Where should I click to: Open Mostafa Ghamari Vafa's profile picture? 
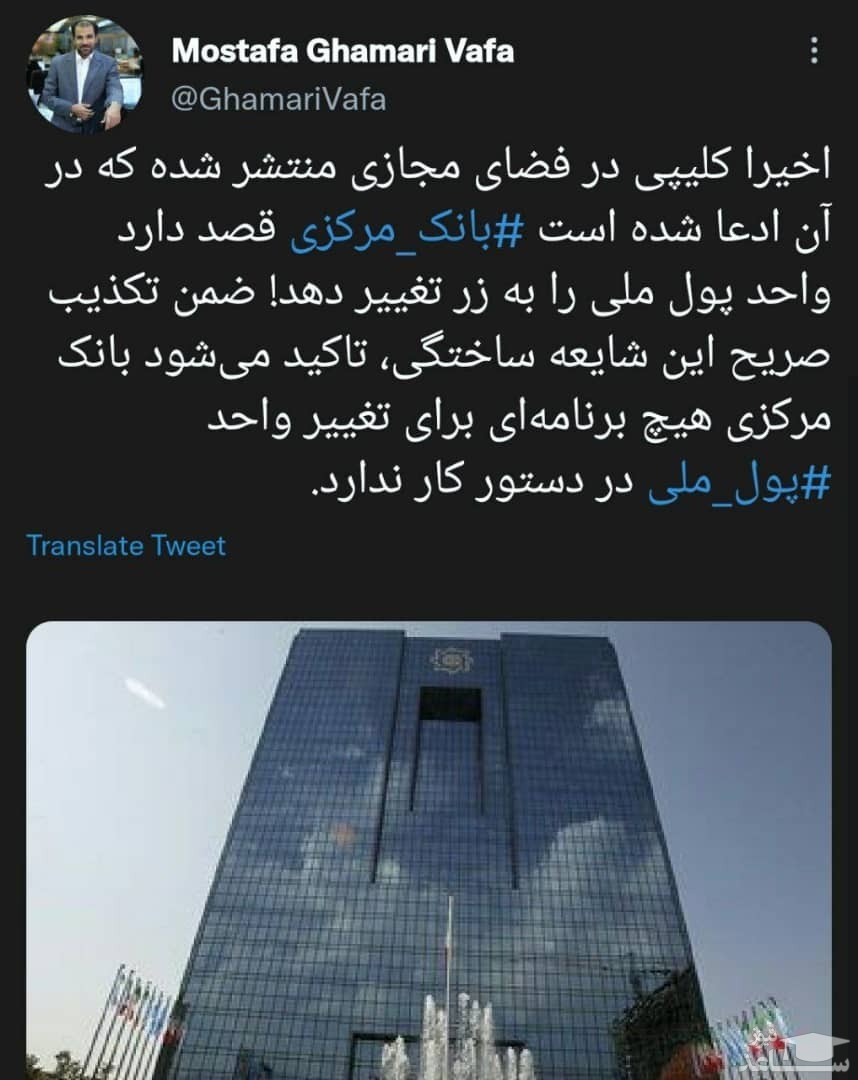(84, 76)
